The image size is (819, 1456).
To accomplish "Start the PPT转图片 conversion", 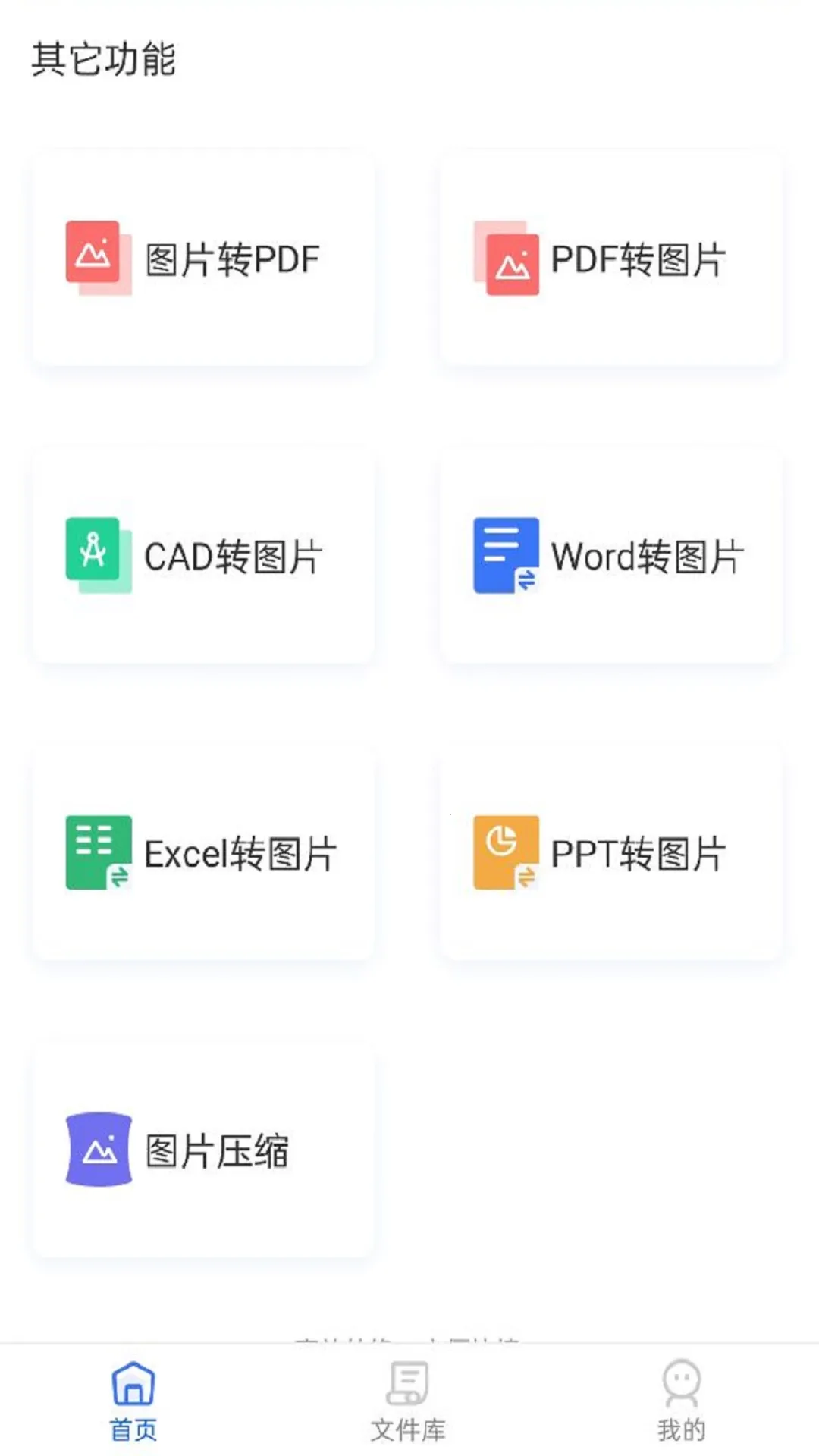I will click(x=611, y=853).
